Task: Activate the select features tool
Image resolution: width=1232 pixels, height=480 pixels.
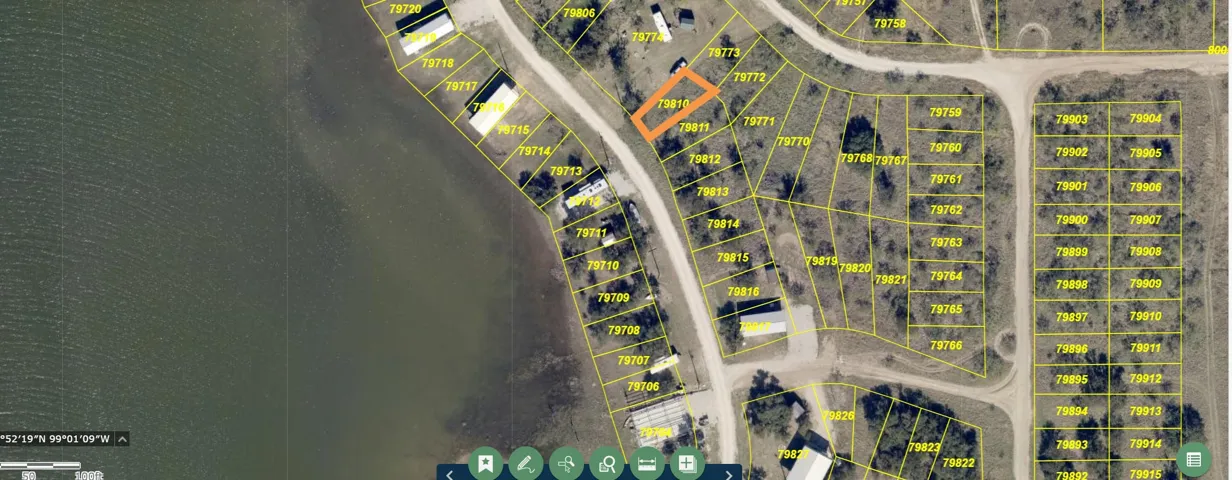Action: [566, 463]
